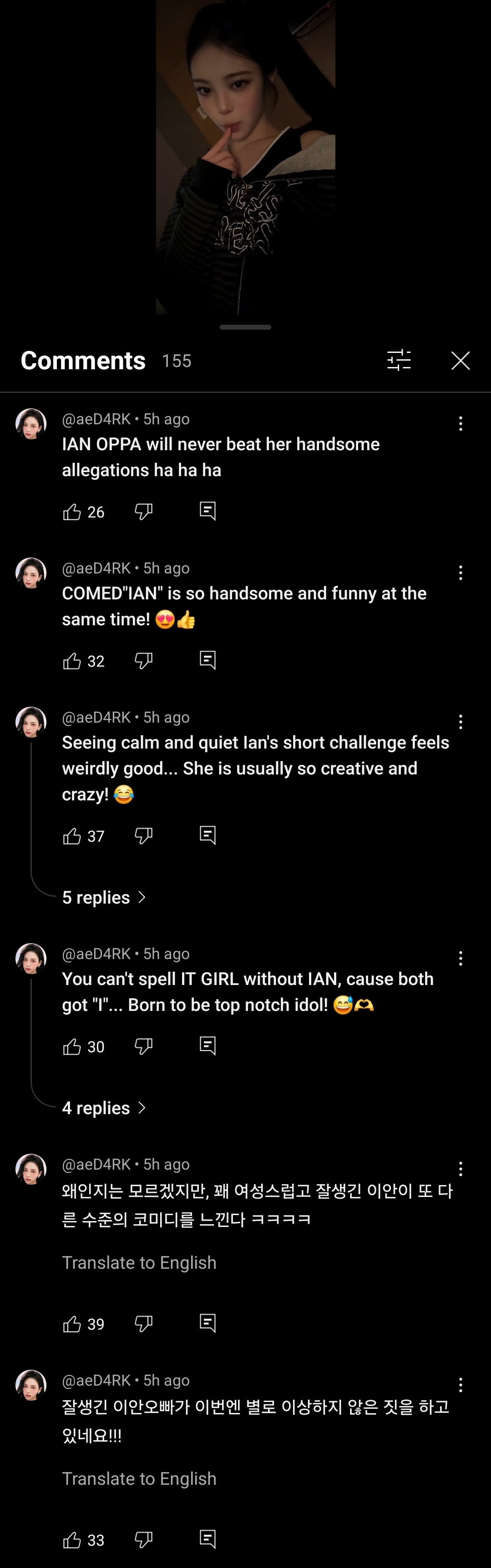Open the comment sort options
491x1568 pixels.
pos(399,360)
